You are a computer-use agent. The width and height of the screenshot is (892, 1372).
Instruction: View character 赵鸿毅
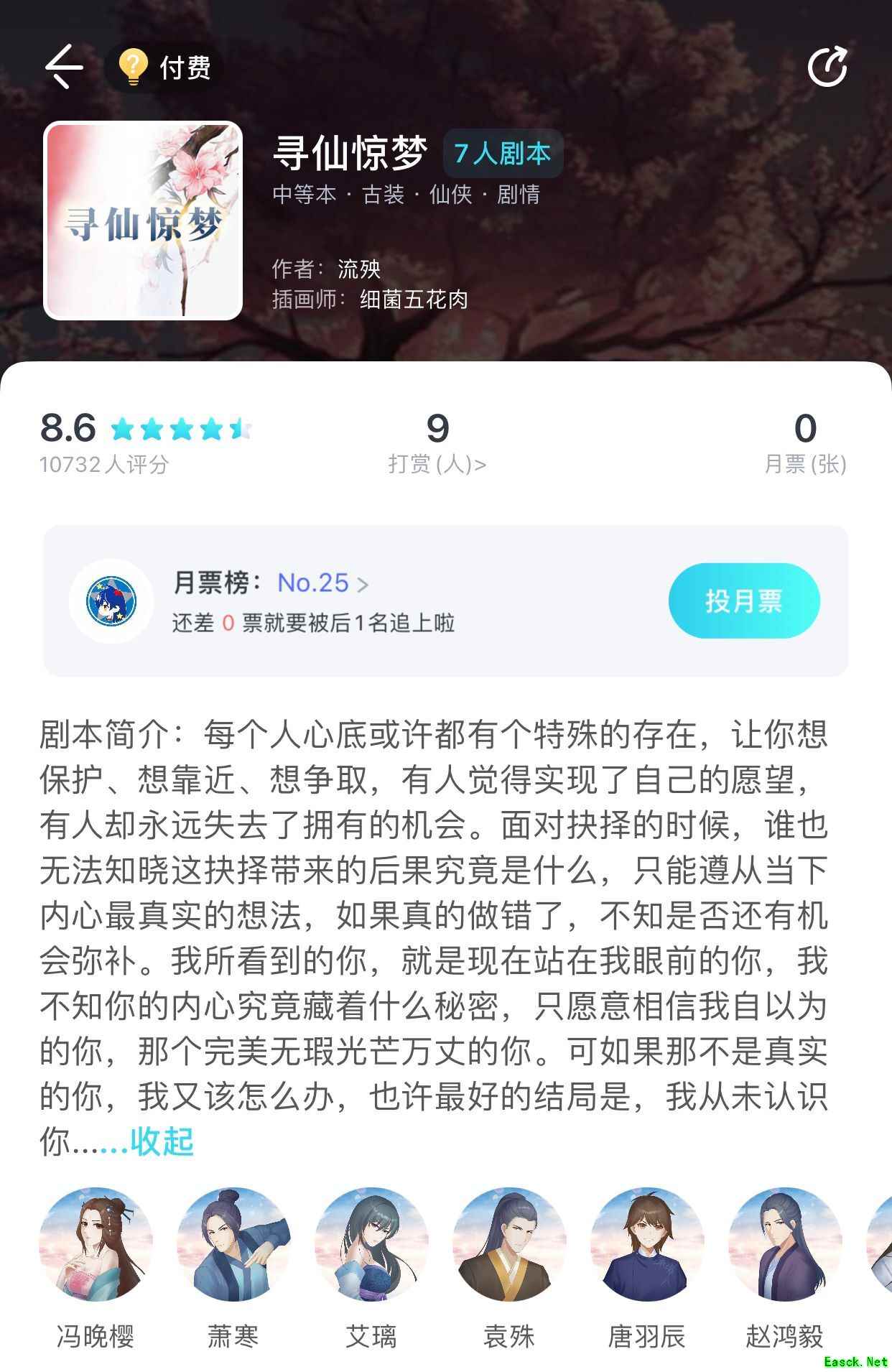click(x=784, y=1245)
